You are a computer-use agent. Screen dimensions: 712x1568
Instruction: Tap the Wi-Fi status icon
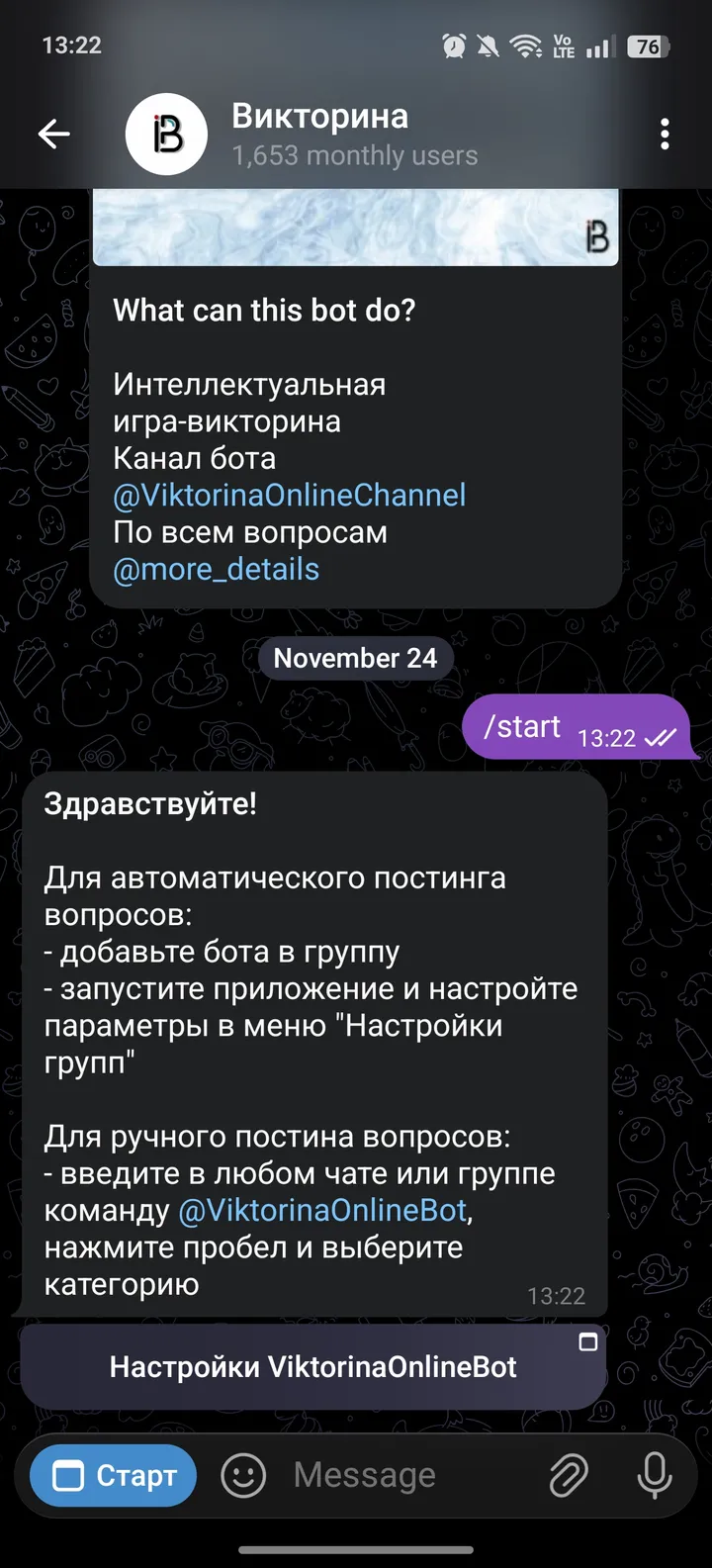tap(527, 46)
